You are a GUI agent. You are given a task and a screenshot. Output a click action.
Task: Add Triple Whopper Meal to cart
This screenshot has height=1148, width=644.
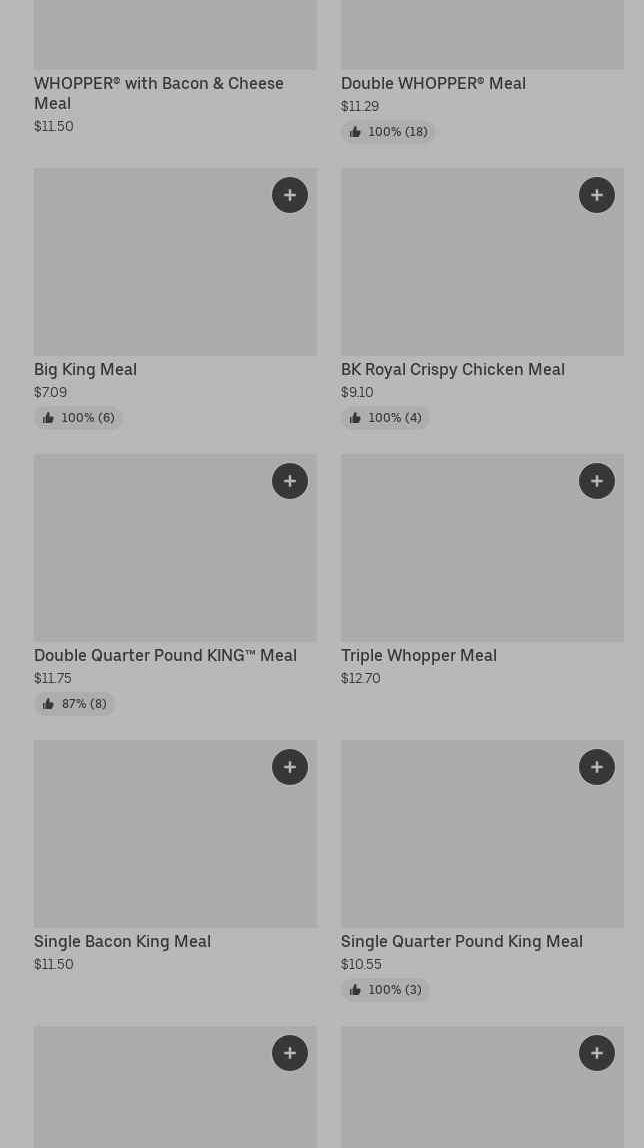point(597,481)
